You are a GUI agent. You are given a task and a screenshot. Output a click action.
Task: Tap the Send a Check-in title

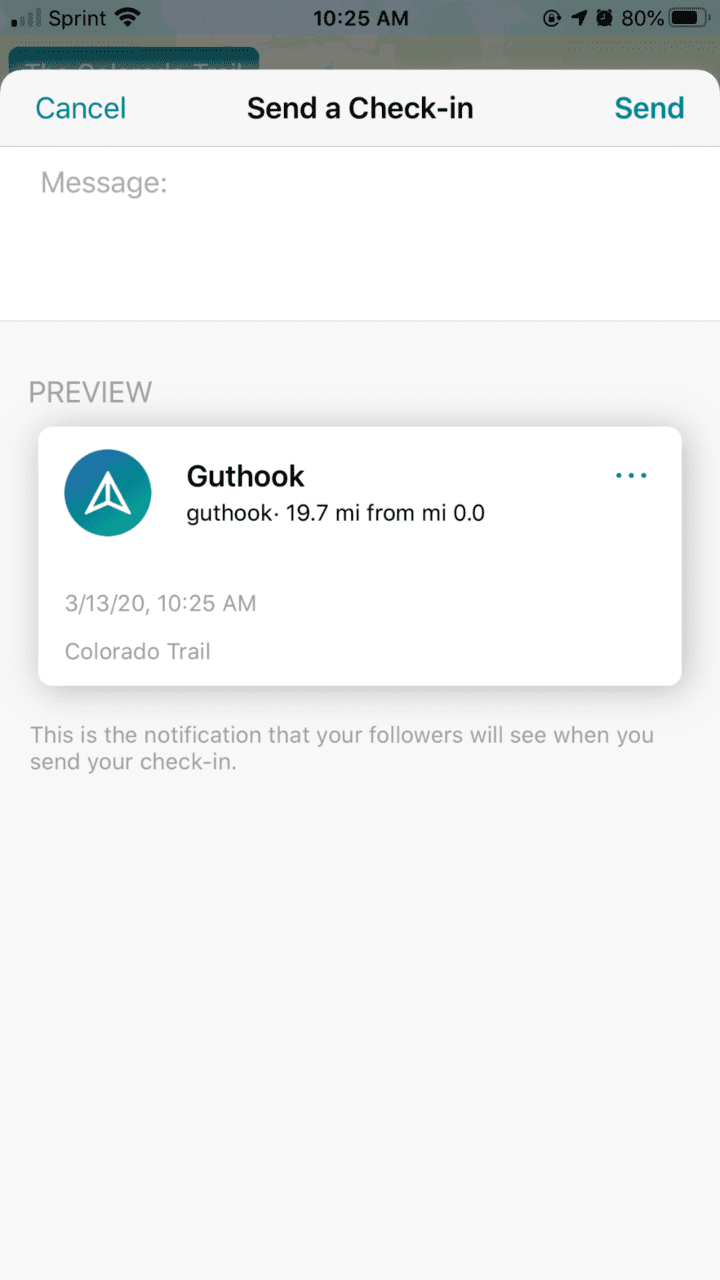pyautogui.click(x=360, y=108)
